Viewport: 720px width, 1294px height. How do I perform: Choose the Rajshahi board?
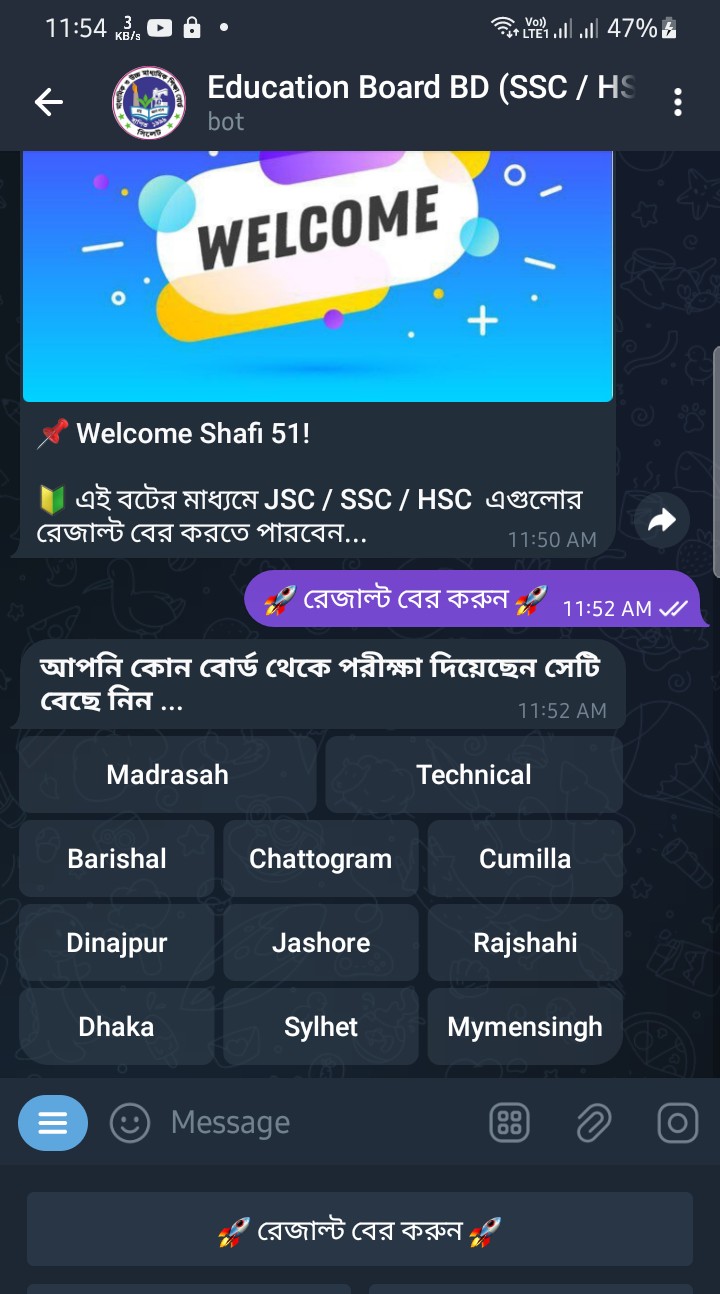point(525,943)
